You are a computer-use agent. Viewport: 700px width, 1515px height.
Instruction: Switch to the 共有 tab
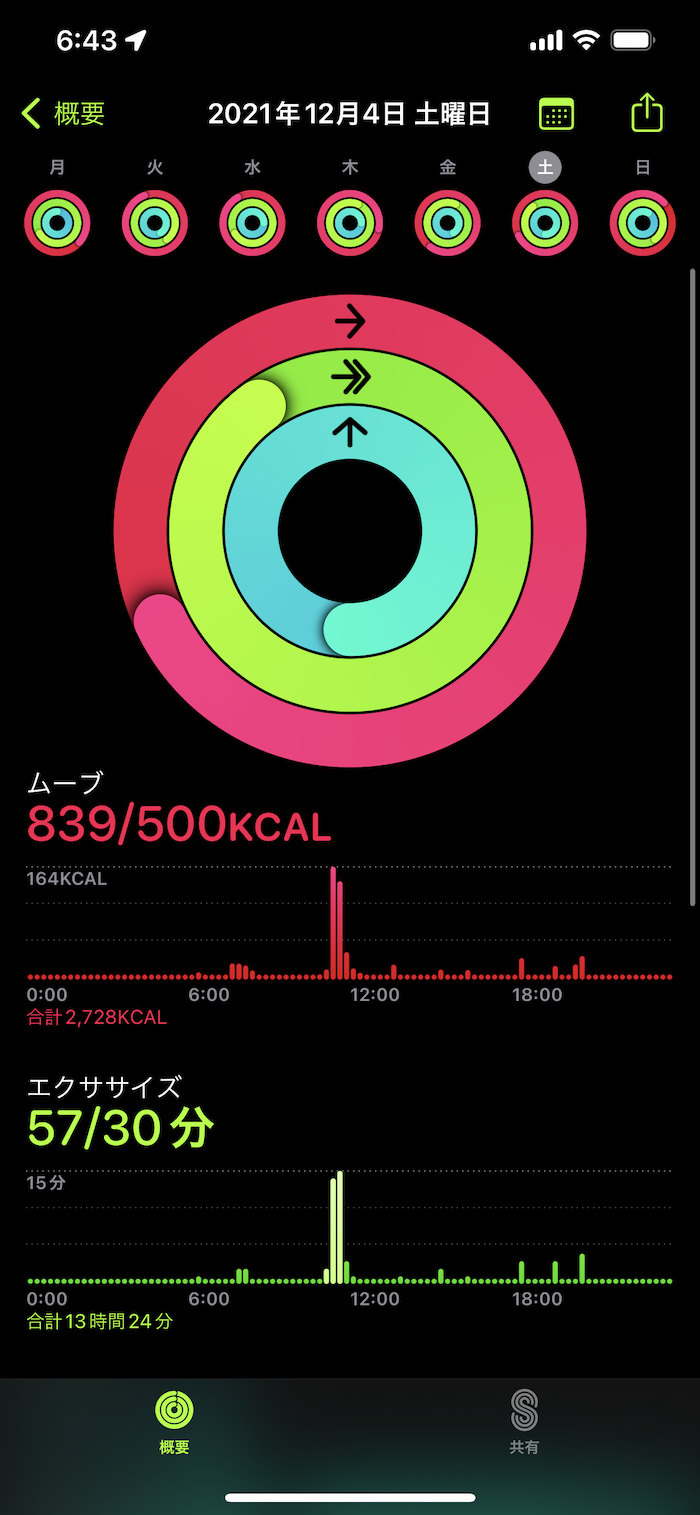point(524,1422)
